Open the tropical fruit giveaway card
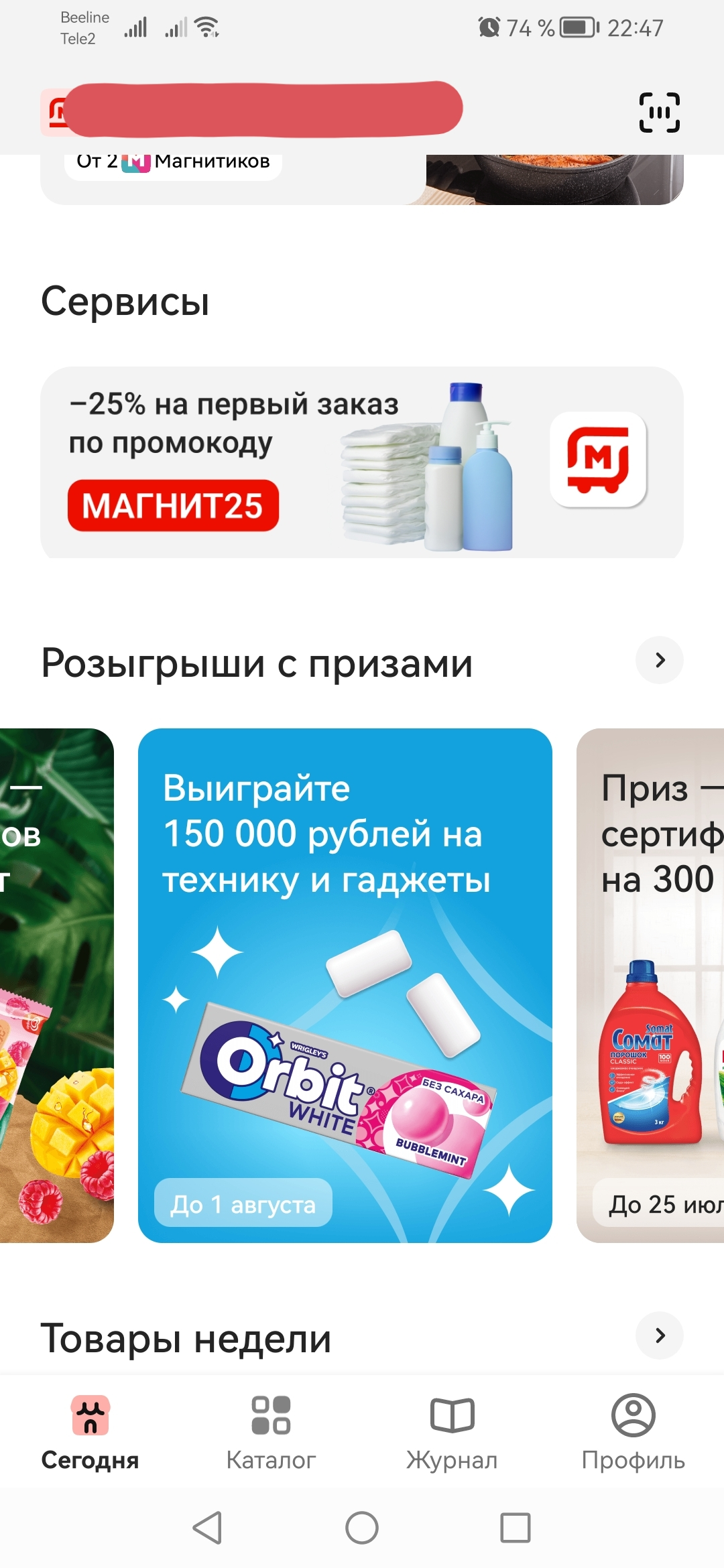Viewport: 724px width, 1568px height. tap(57, 986)
